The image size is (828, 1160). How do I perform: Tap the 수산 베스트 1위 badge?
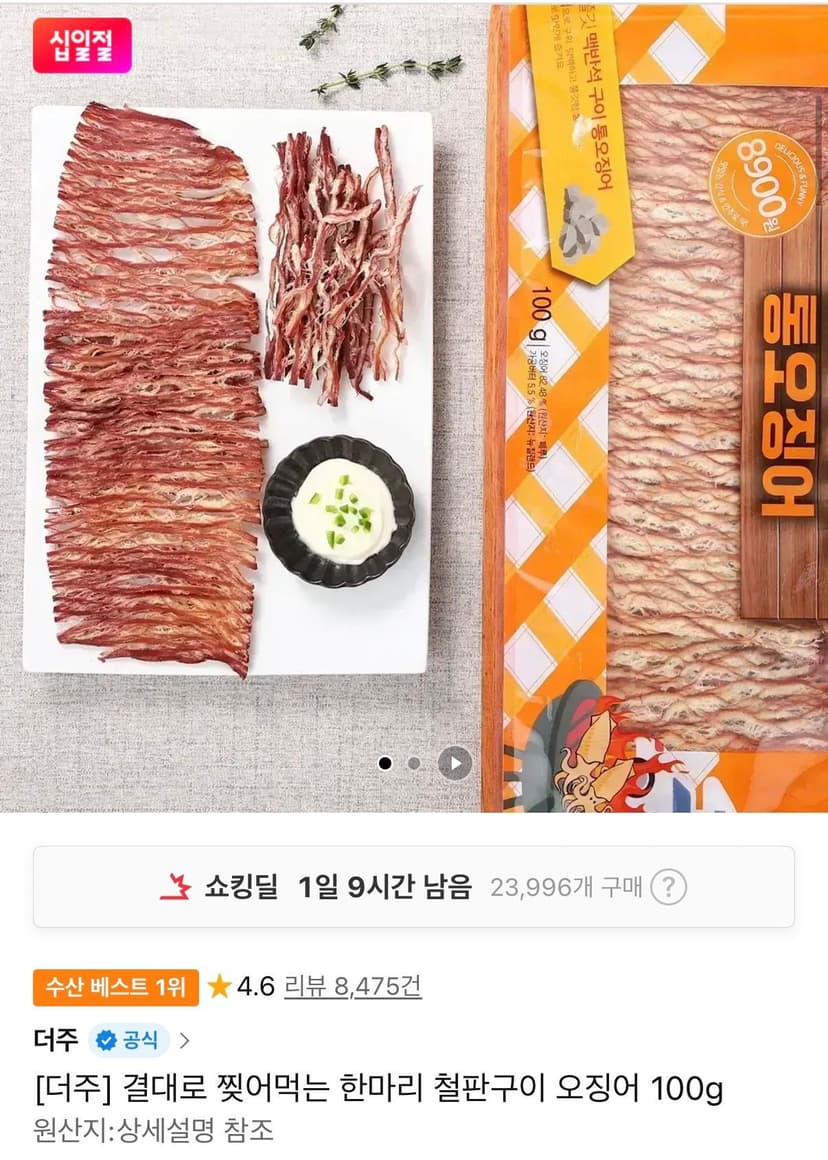pyautogui.click(x=116, y=987)
